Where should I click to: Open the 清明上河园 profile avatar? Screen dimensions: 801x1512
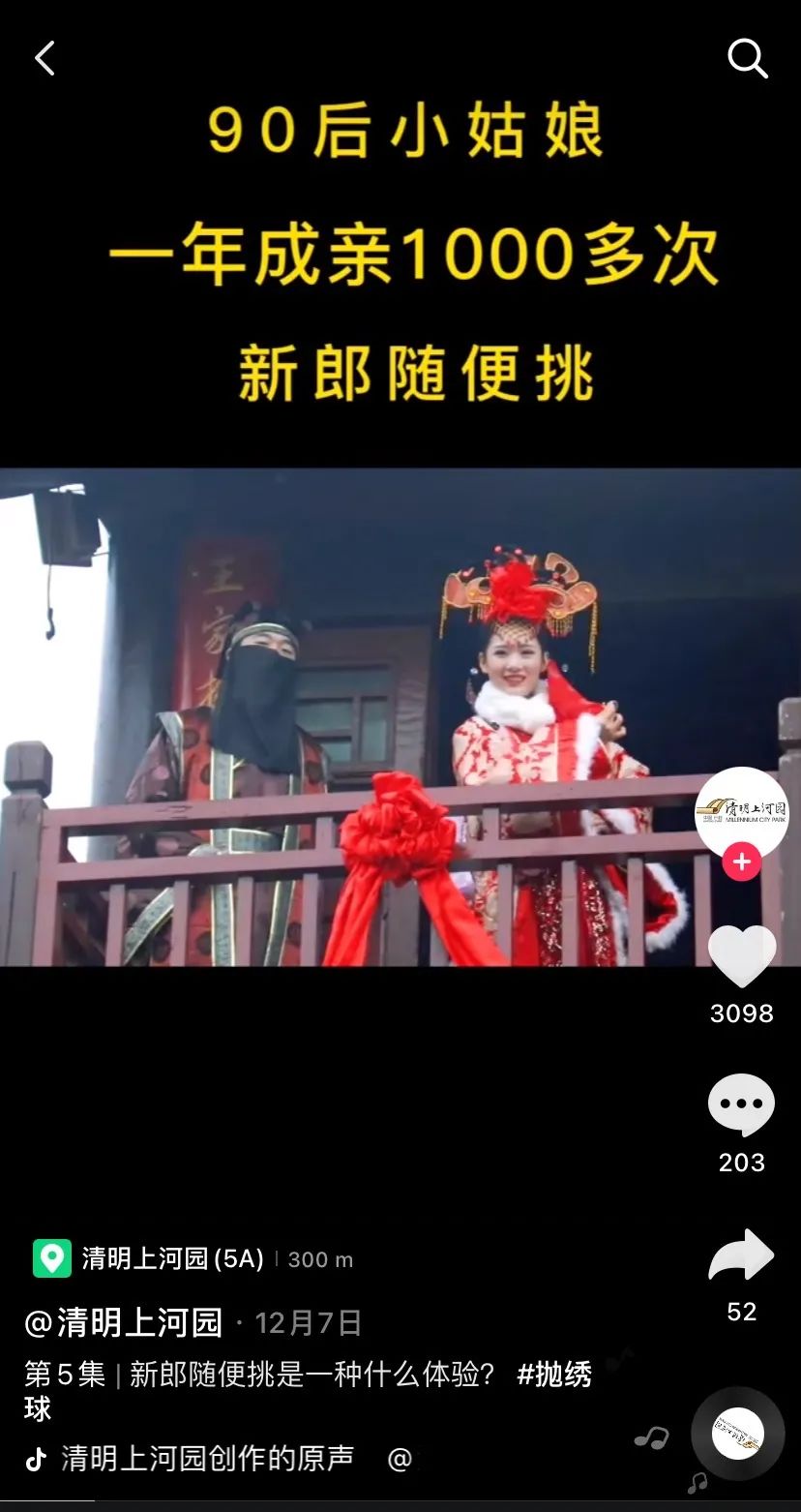pyautogui.click(x=742, y=811)
